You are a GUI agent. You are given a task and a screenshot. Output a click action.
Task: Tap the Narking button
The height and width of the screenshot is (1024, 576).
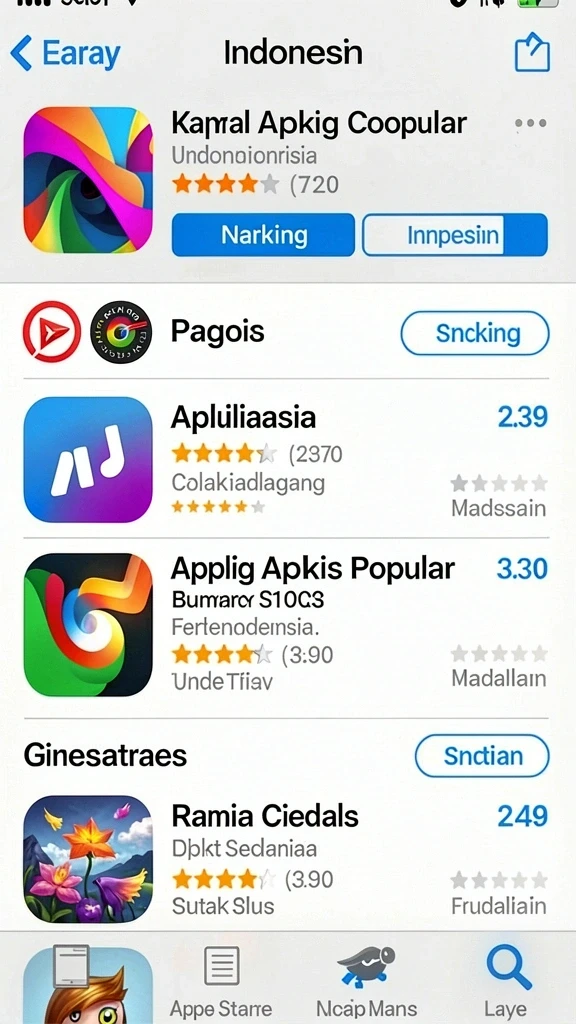263,235
